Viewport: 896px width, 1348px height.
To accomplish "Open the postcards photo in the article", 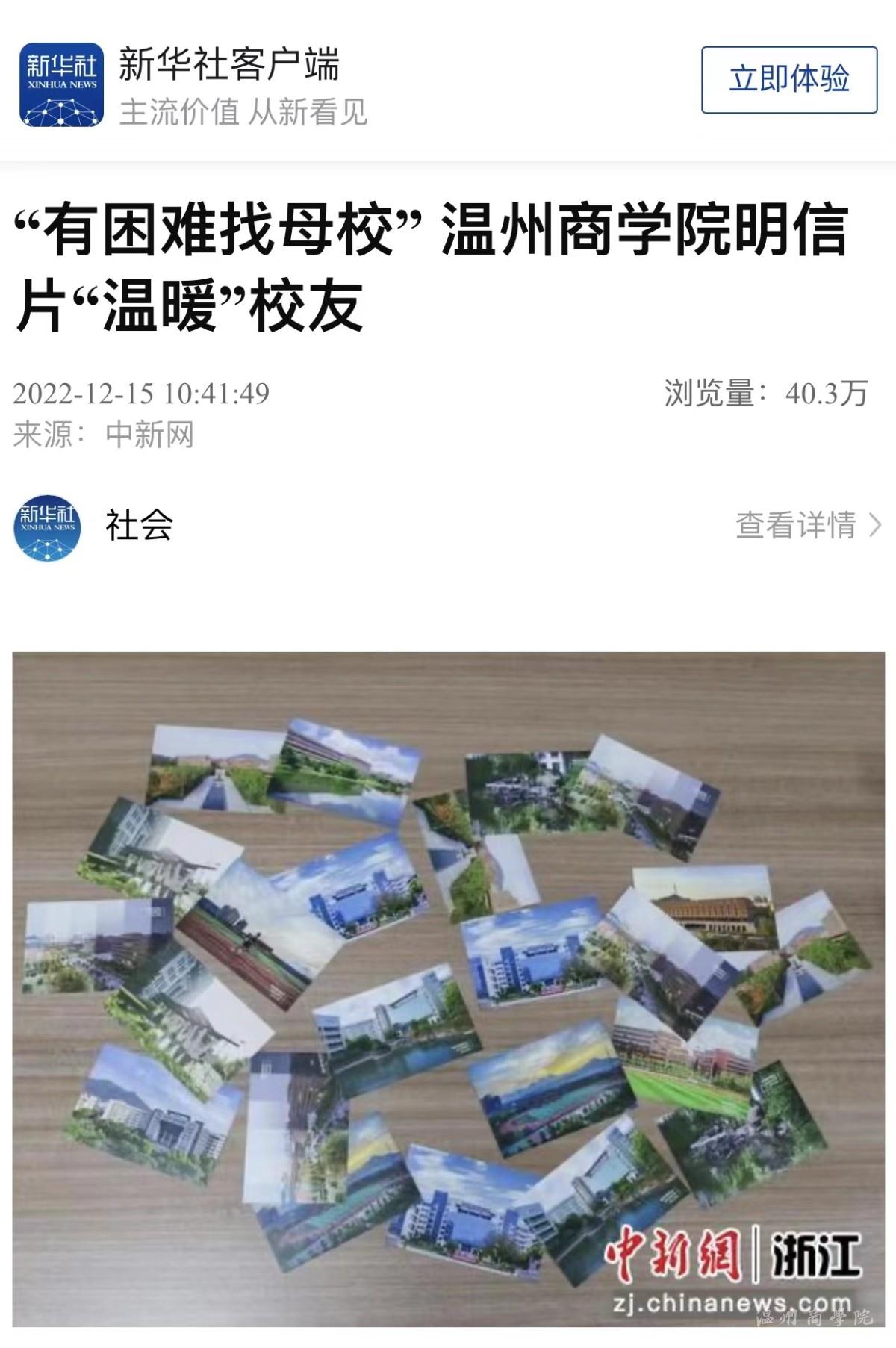I will (448, 993).
